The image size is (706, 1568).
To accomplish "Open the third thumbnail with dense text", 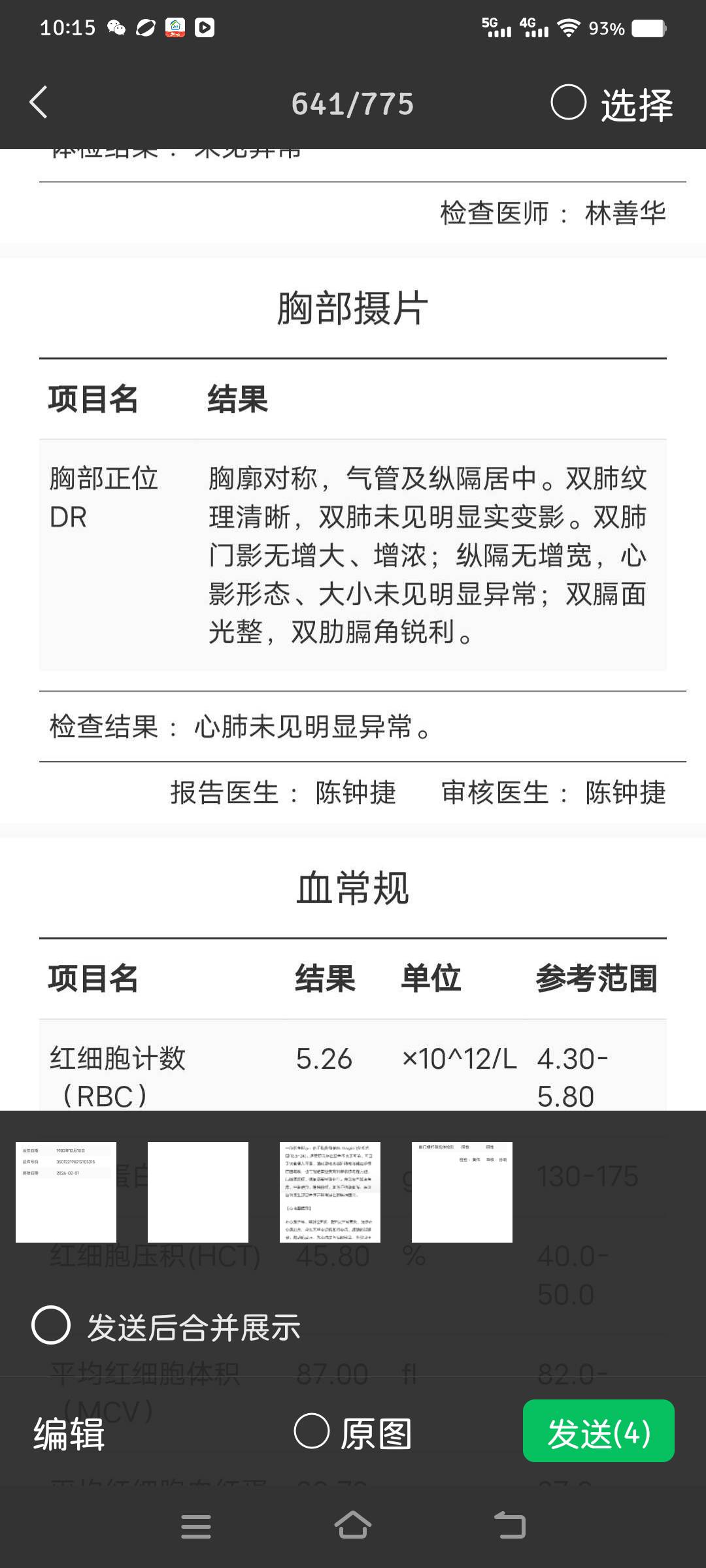I will tap(330, 1192).
